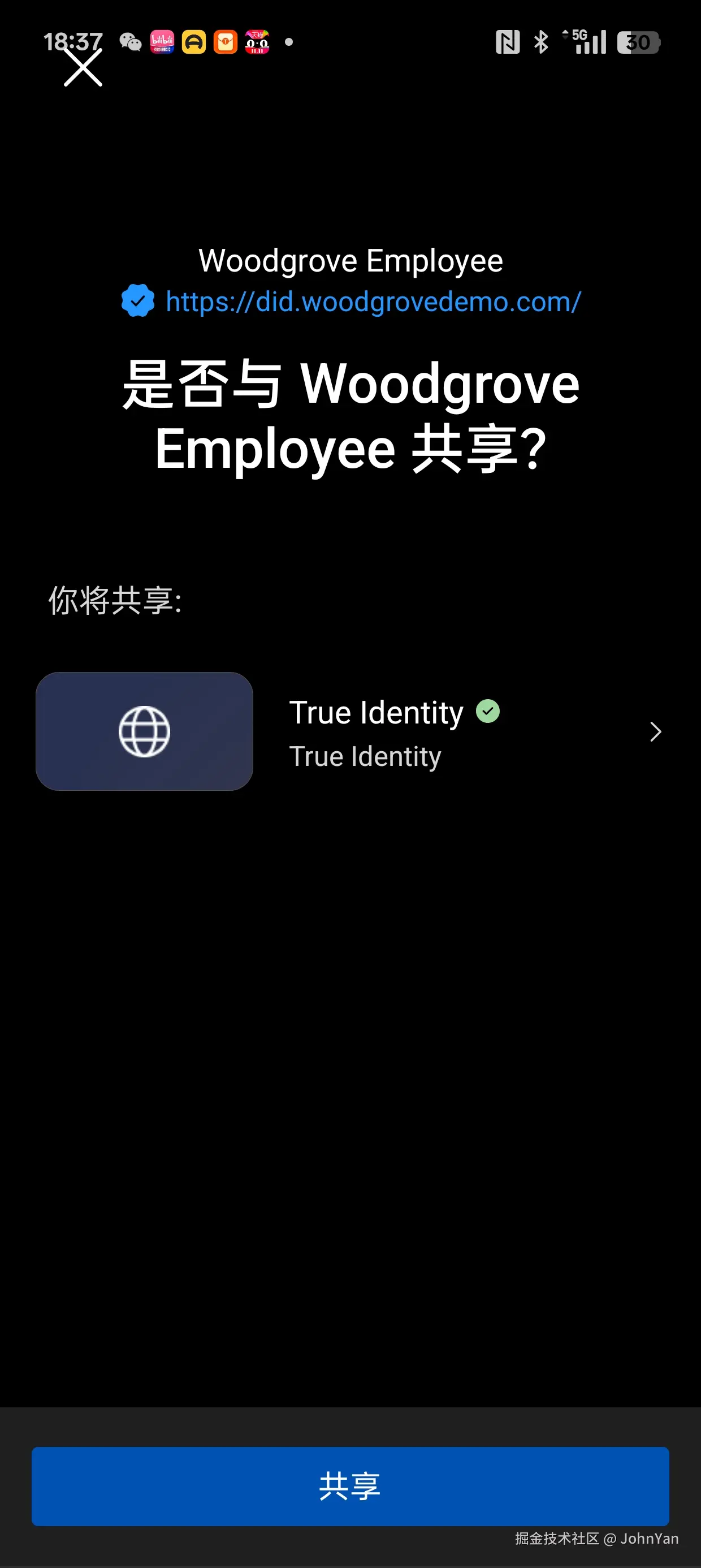This screenshot has width=701, height=1568.
Task: Tap the NFC icon in the status bar
Action: (x=508, y=42)
